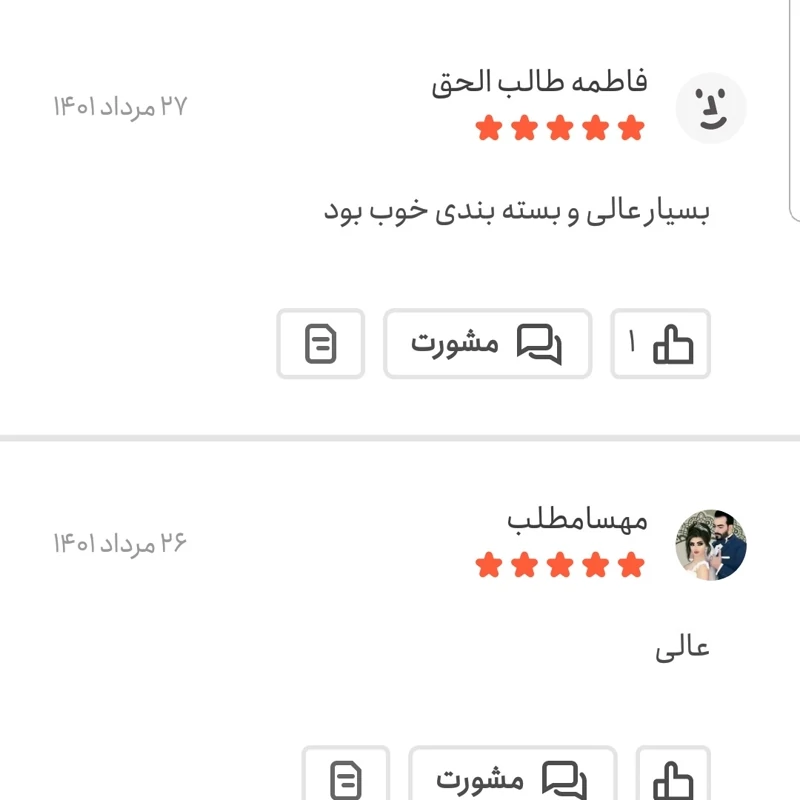Tap مشورت under فاطمه طالب الحق's review
Screen dimensions: 800x800
(487, 344)
